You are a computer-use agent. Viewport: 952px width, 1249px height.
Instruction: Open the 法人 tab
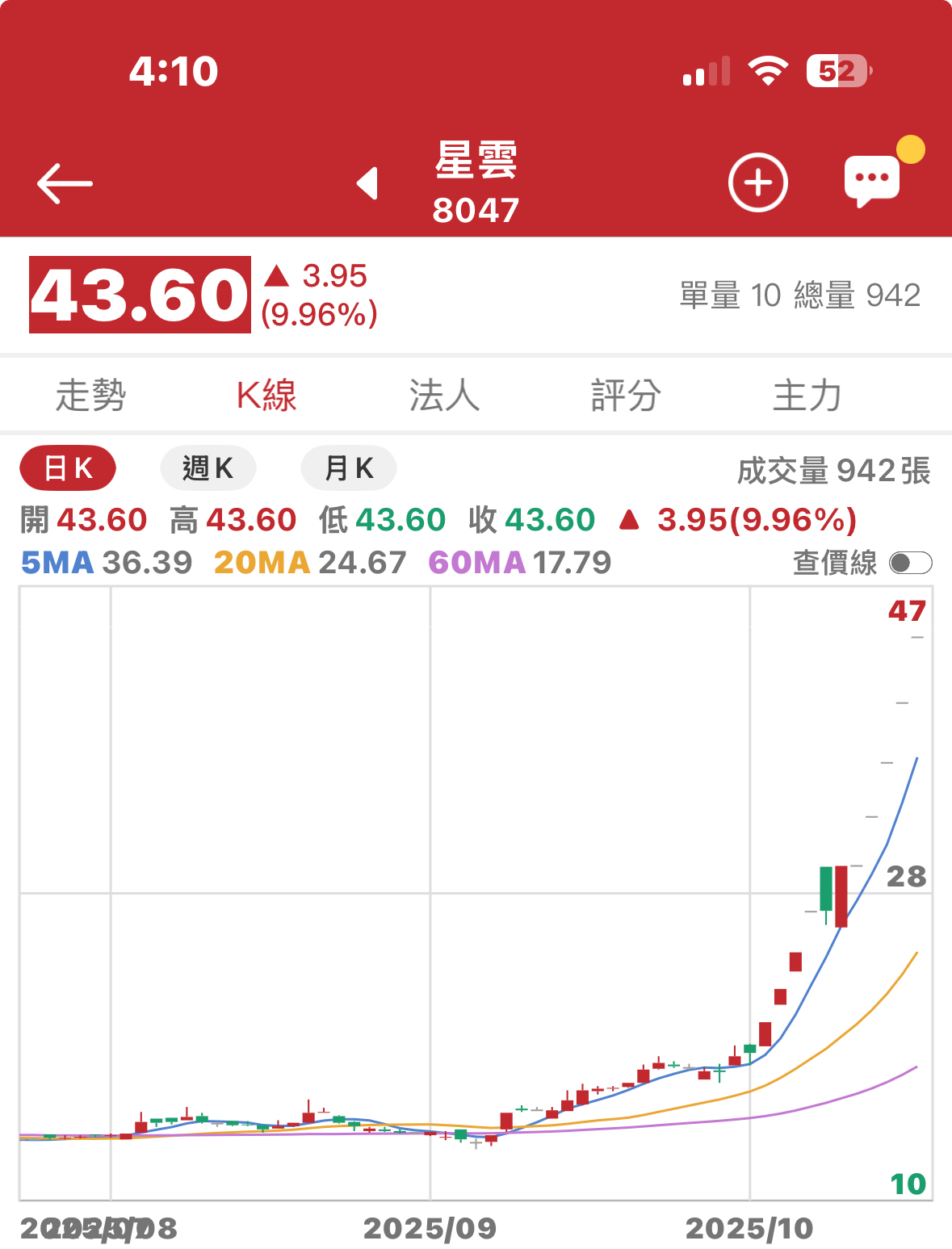pos(444,396)
